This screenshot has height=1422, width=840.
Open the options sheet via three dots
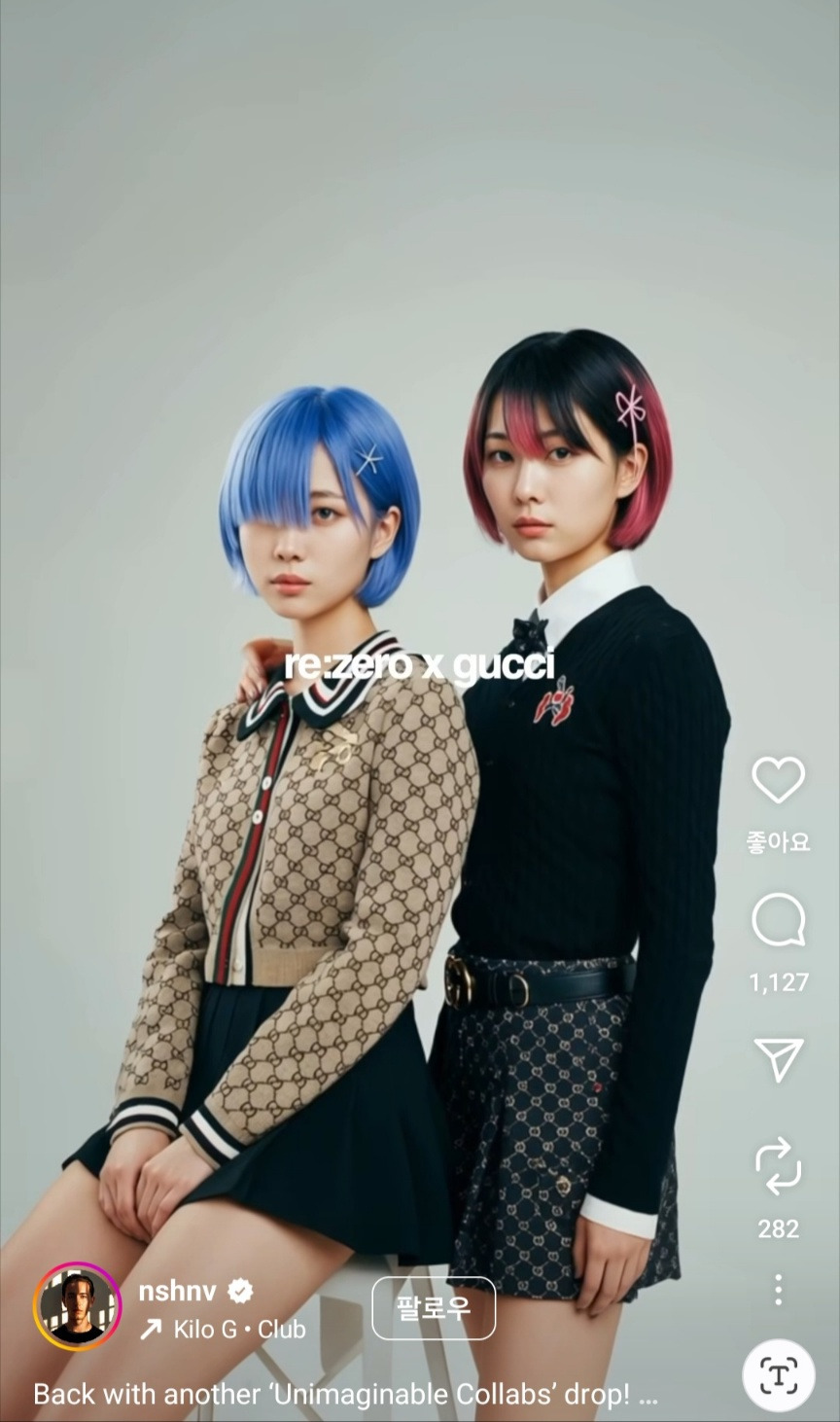tap(777, 1290)
